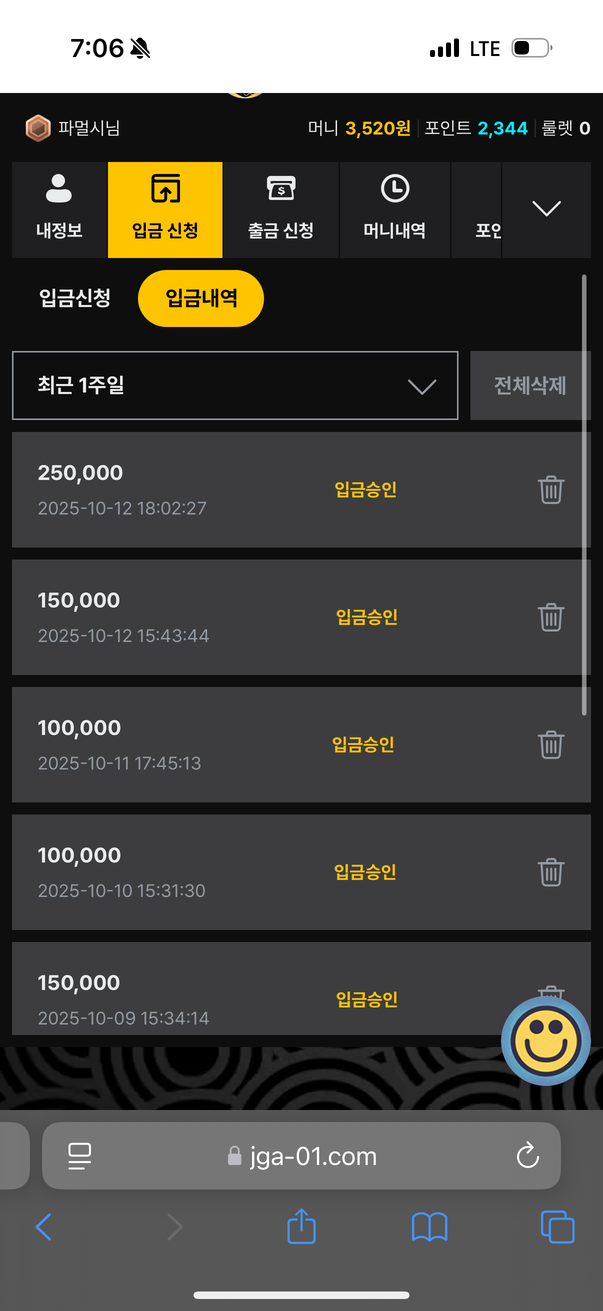The image size is (603, 1311).
Task: Switch to the 입금신청 sub-tab
Action: [75, 298]
